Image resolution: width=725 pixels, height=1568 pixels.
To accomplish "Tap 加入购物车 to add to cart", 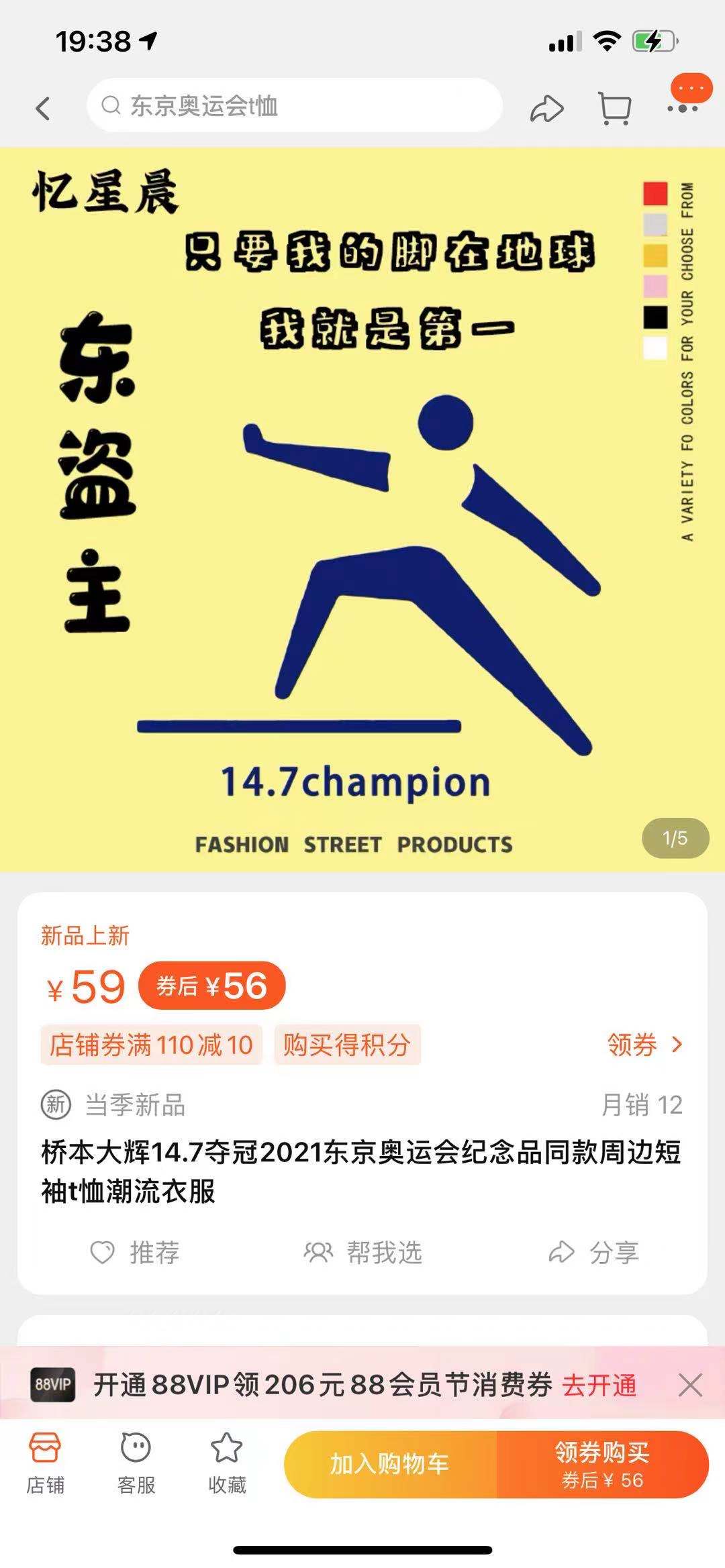I will coord(390,1464).
